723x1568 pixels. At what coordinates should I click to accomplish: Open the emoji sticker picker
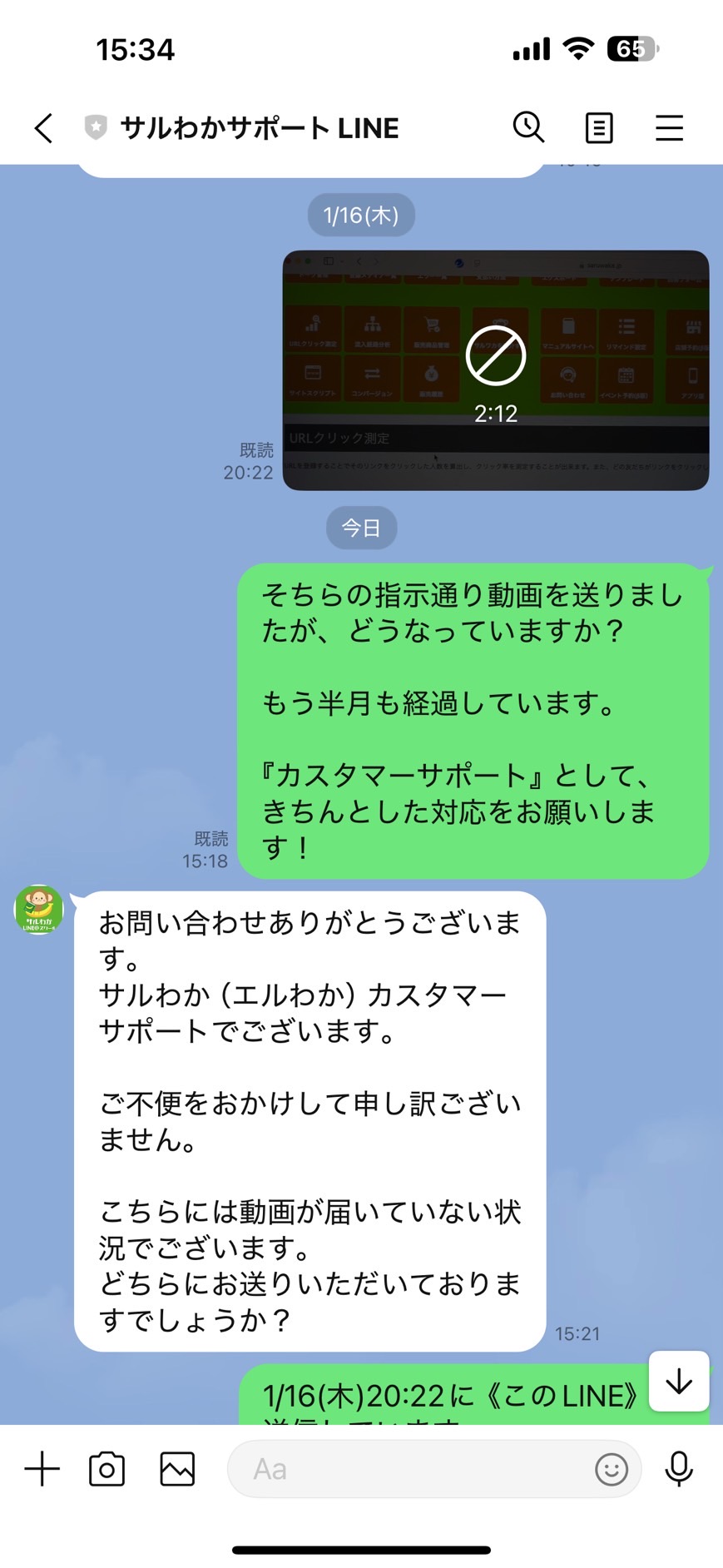(612, 1469)
